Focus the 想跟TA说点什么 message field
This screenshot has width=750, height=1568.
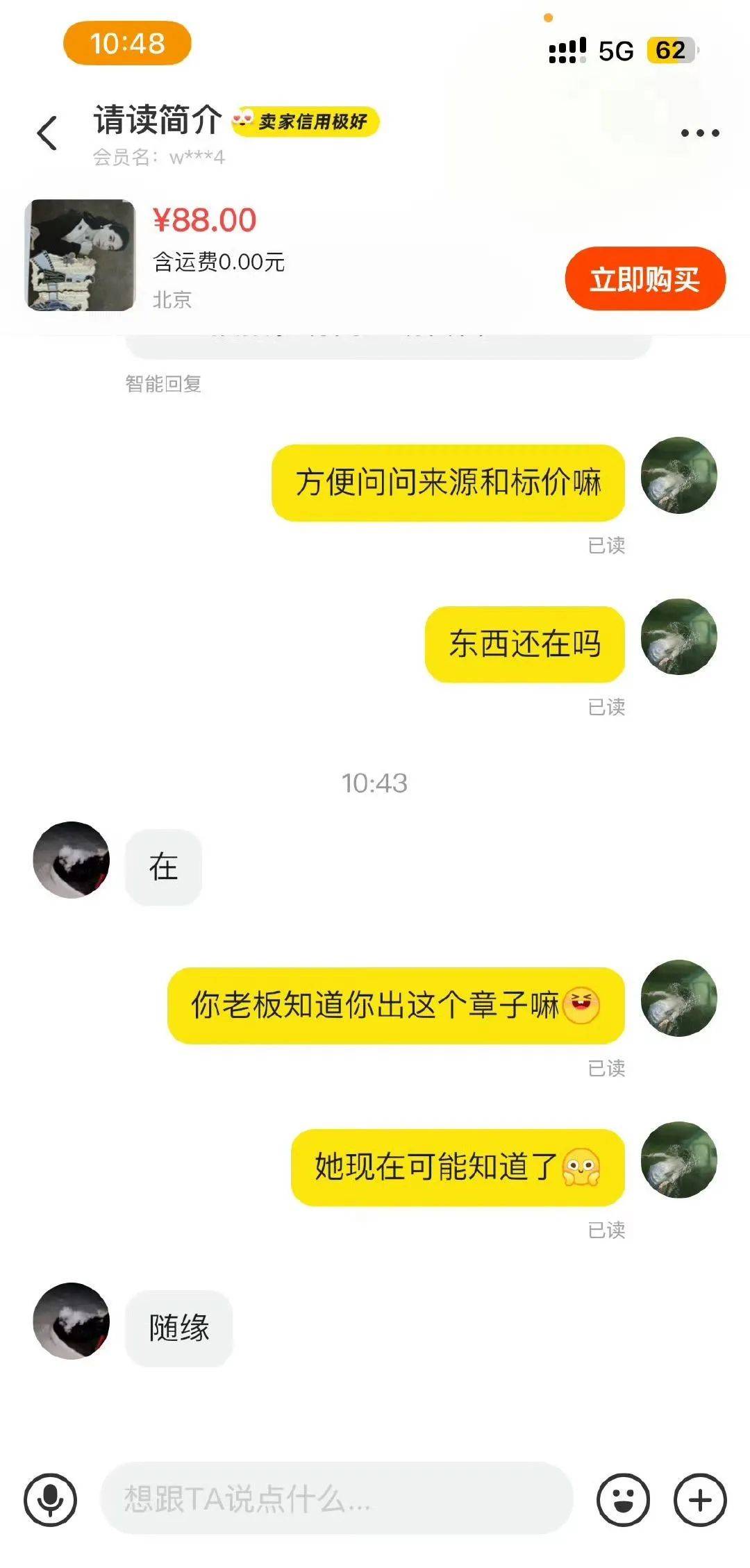(x=337, y=1499)
